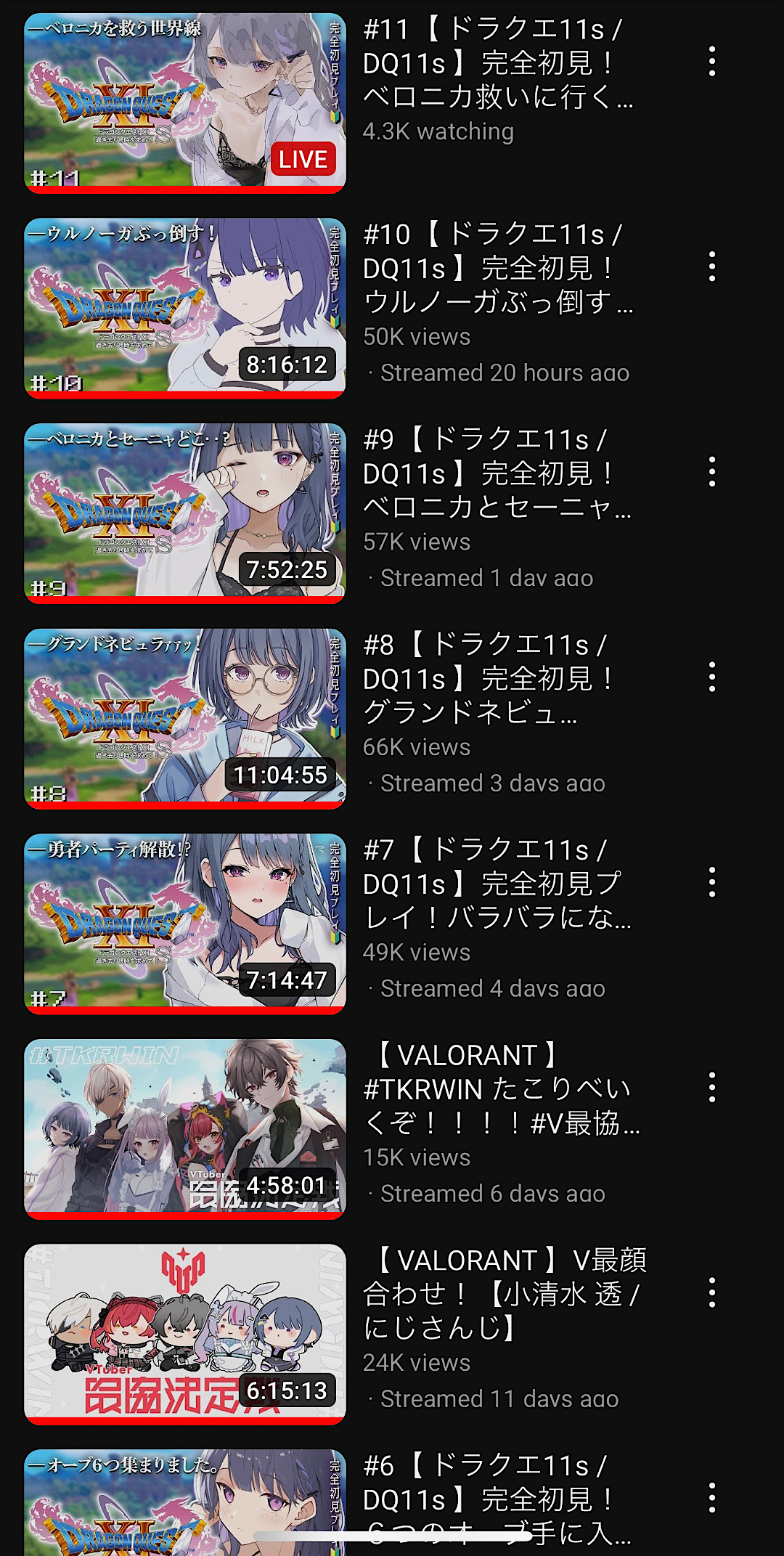Screen dimensions: 784x1556
Task: Open the VALORANT #TKRWIN stream from 6 days ago
Action: coord(184,1128)
